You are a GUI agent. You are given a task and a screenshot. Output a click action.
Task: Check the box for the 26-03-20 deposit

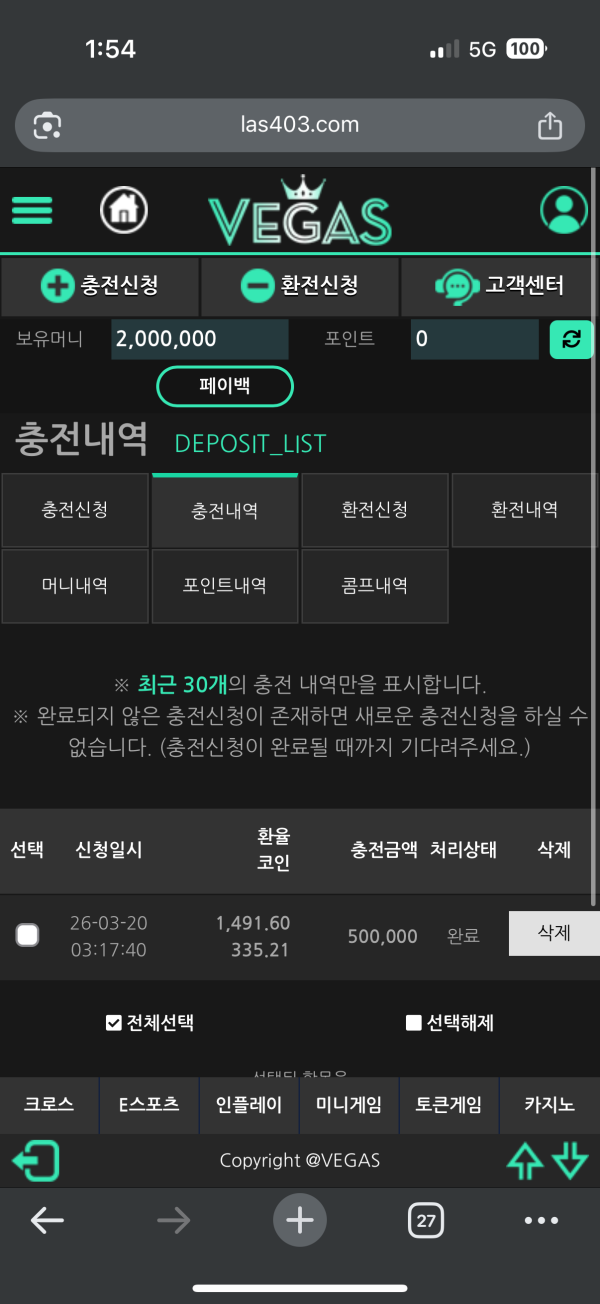28,935
